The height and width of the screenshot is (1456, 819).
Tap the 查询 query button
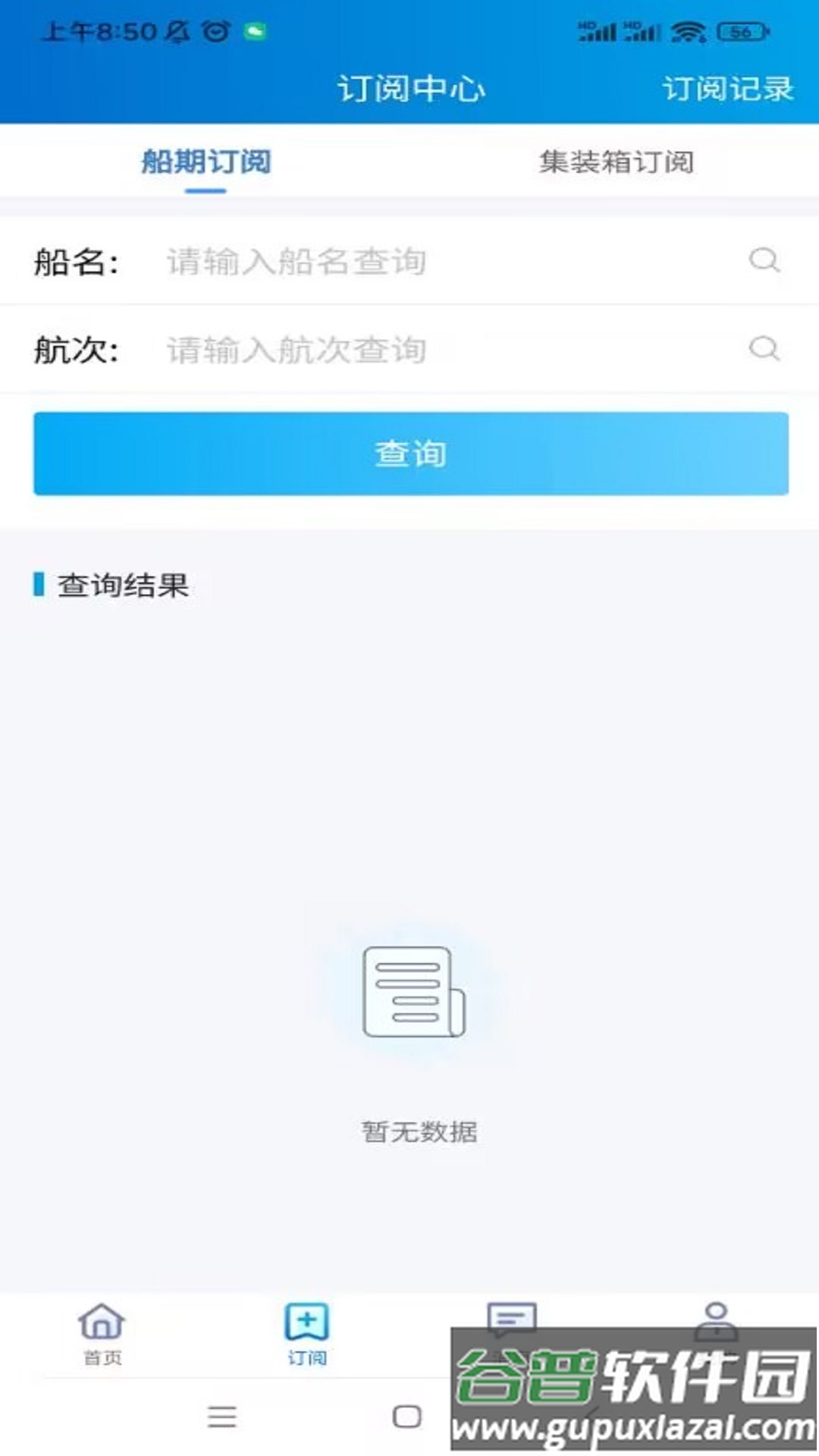pos(410,453)
